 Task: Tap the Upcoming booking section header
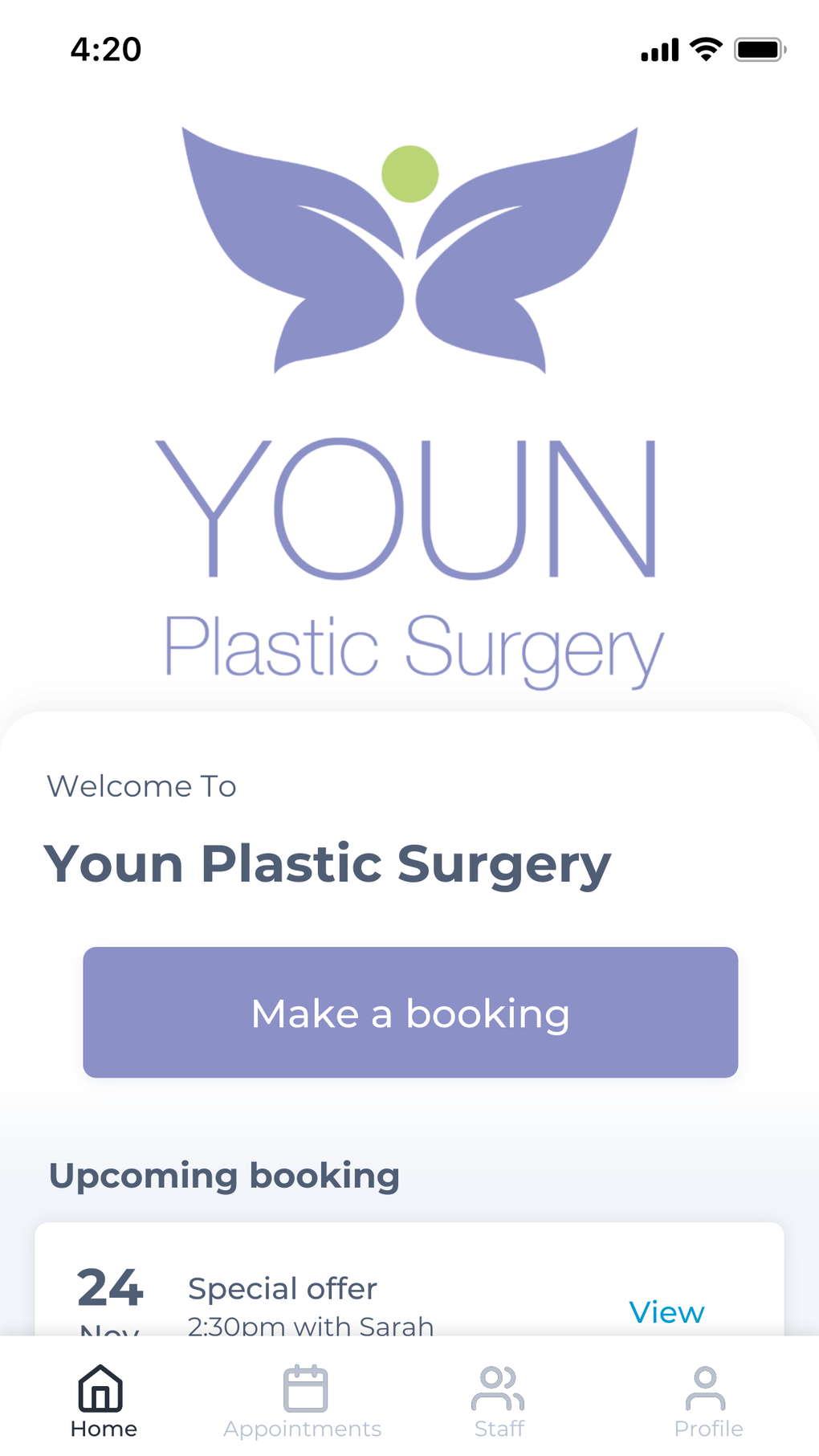pos(224,1175)
